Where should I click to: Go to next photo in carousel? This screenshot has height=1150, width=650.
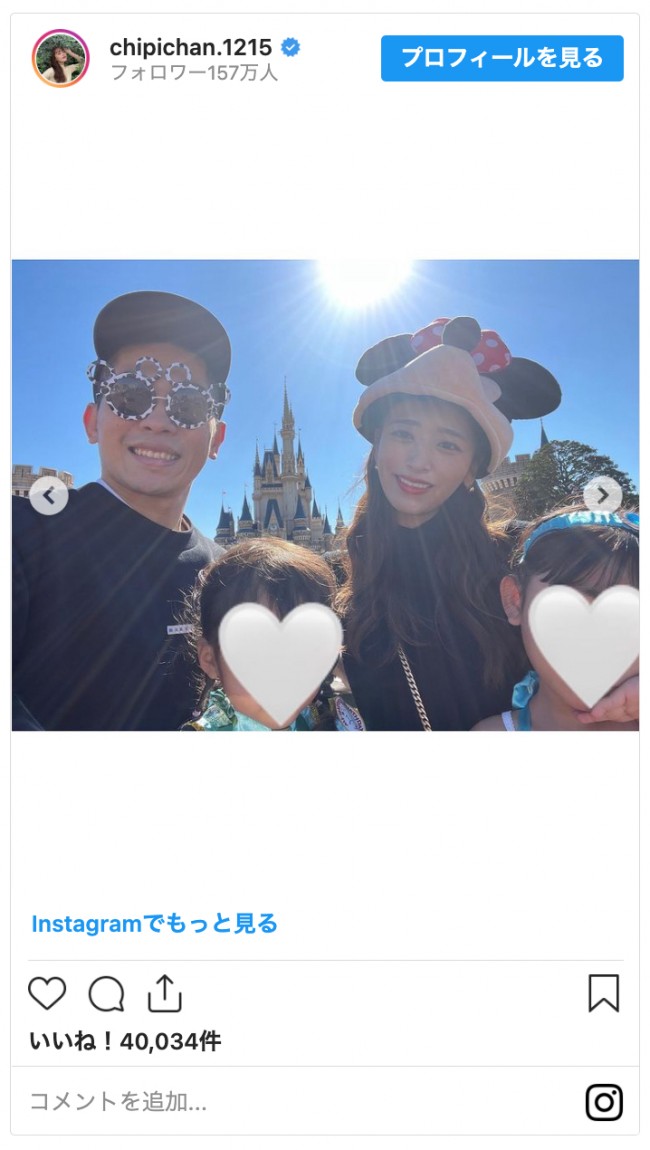click(x=602, y=494)
